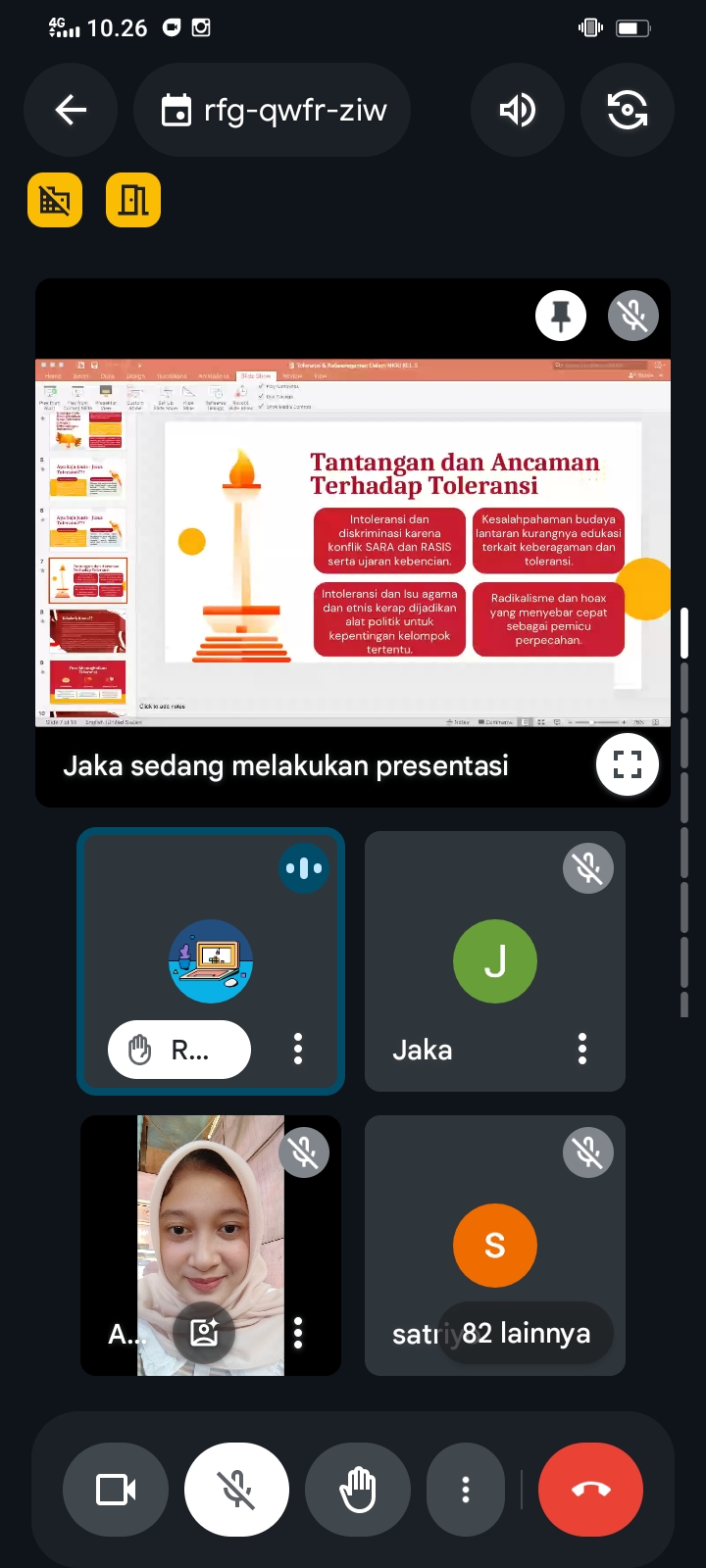Open the raised hand chip on R... tile
Image resolution: width=706 pixels, height=1568 pixels.
coord(179,1050)
